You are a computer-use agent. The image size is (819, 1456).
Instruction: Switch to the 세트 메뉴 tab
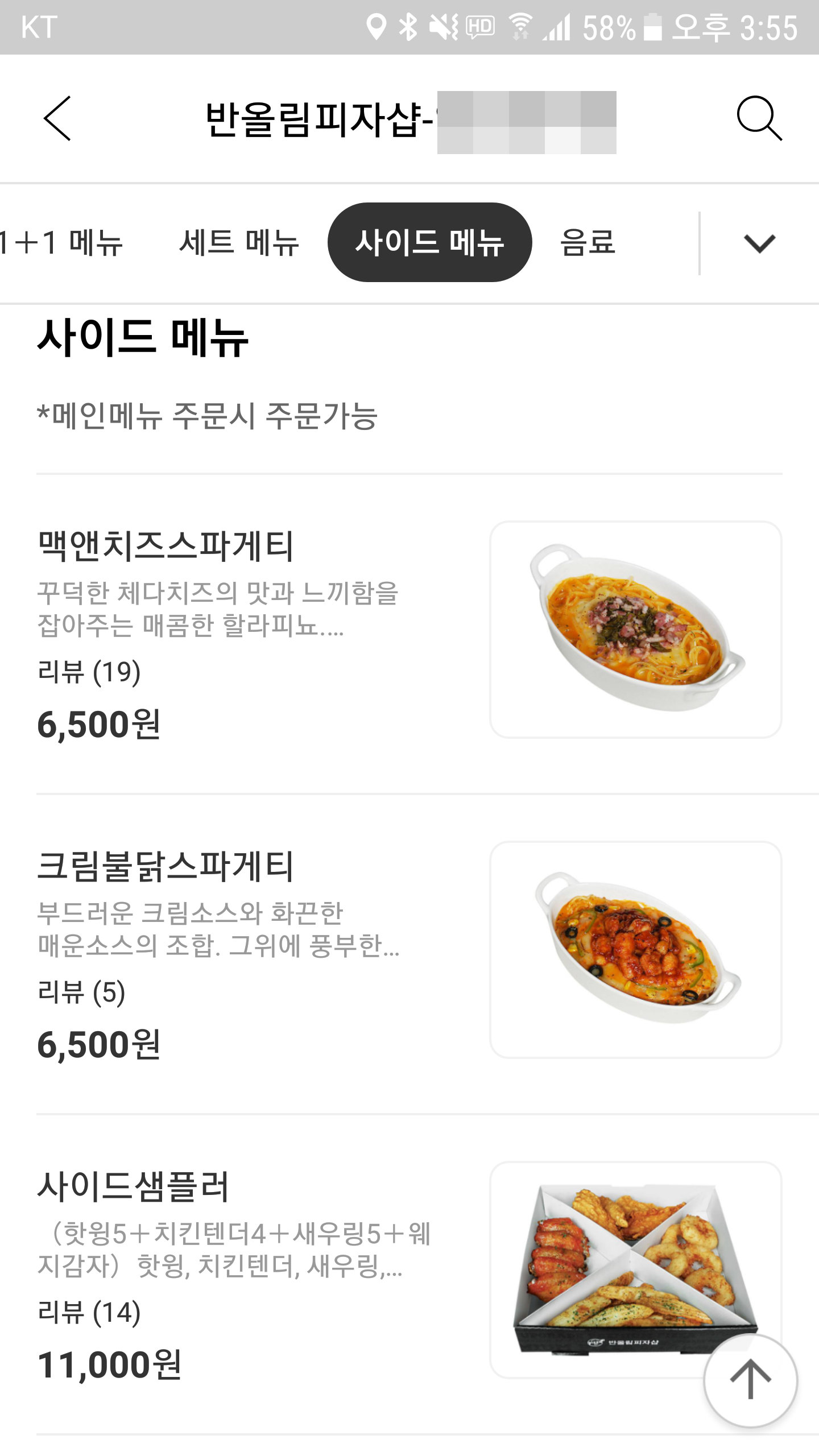coord(239,243)
